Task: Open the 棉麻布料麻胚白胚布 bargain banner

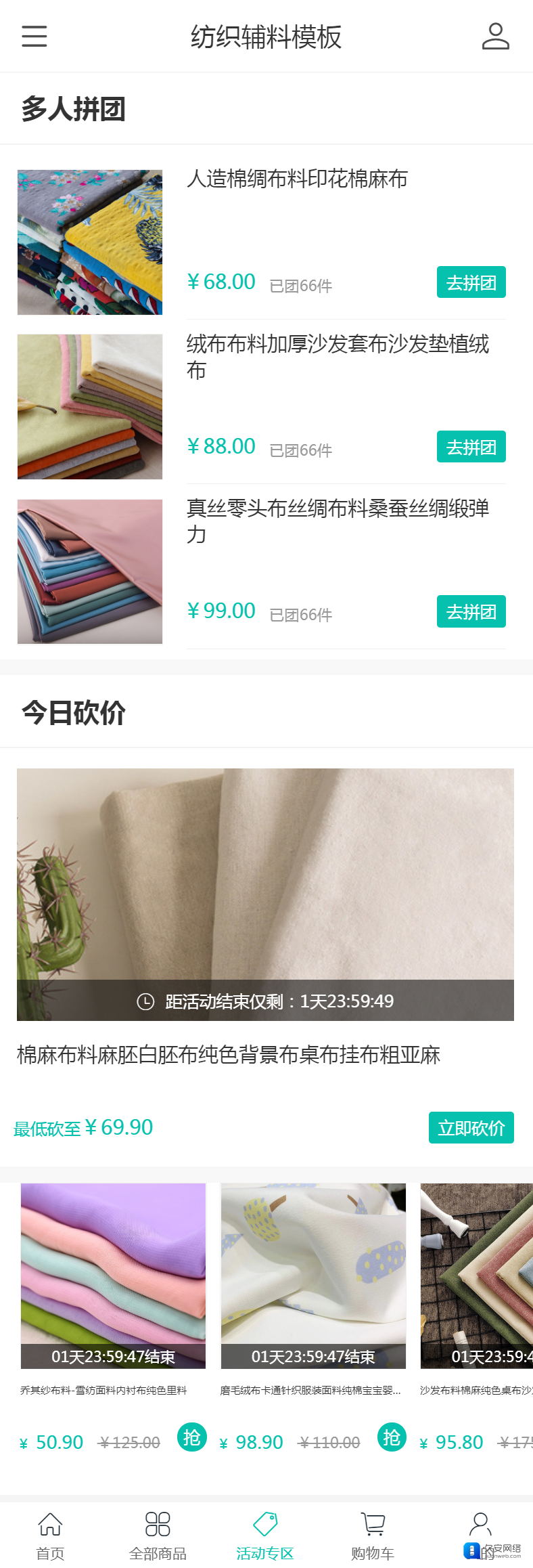Action: [265, 894]
